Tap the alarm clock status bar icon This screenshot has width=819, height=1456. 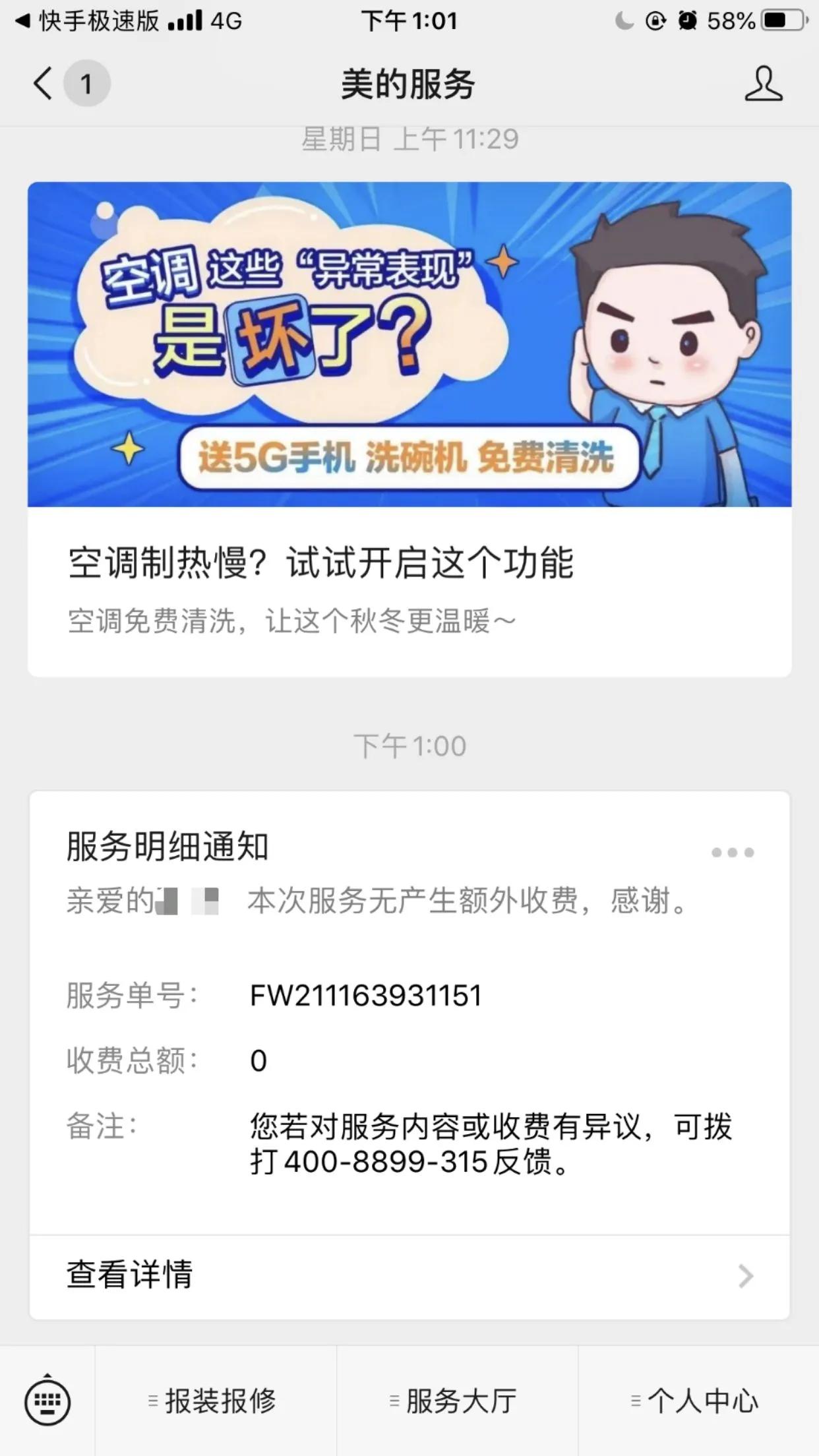(687, 20)
